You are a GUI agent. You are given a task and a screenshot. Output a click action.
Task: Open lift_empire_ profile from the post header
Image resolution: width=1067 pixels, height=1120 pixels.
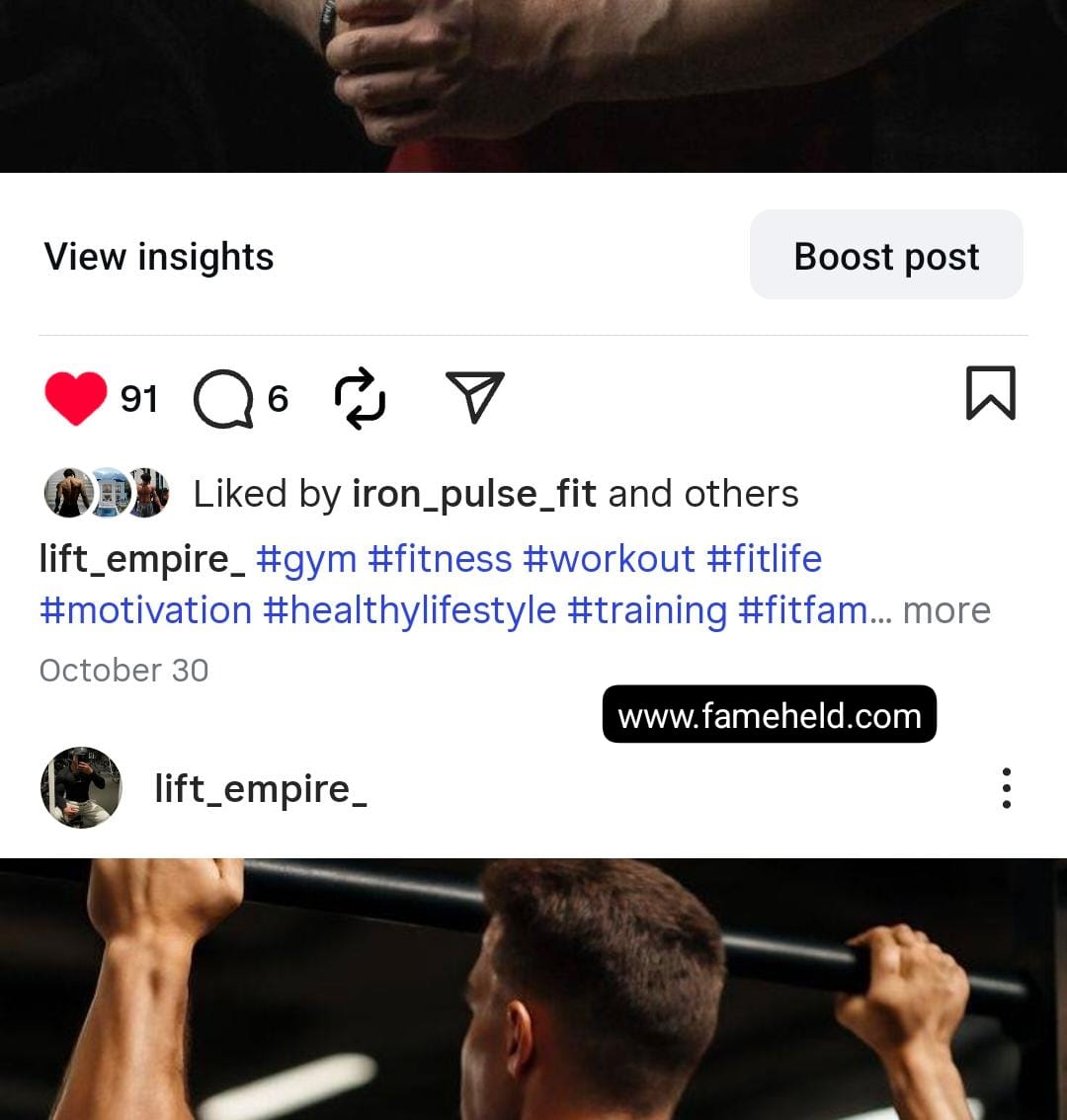[x=261, y=789]
